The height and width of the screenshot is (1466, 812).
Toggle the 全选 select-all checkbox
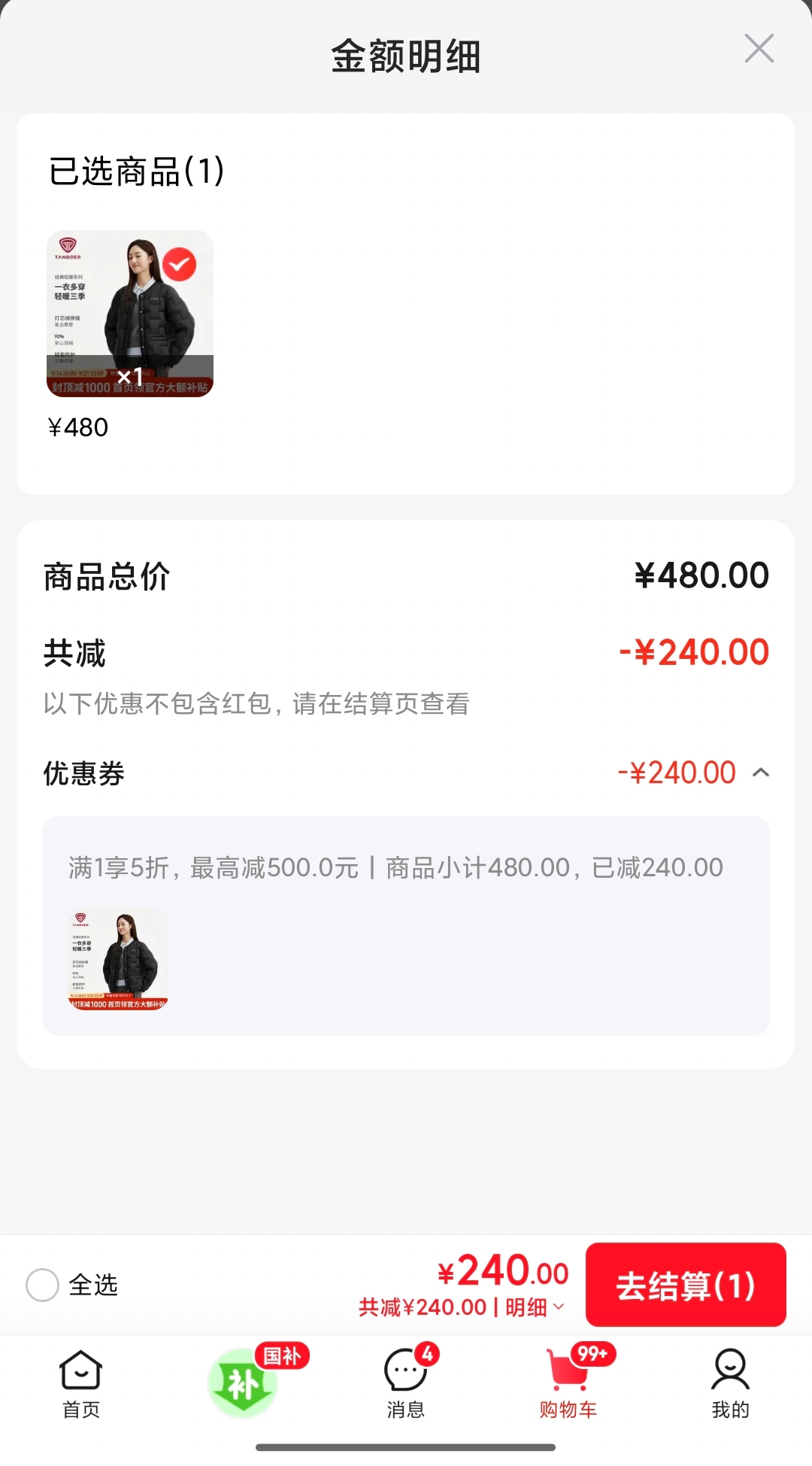42,1285
